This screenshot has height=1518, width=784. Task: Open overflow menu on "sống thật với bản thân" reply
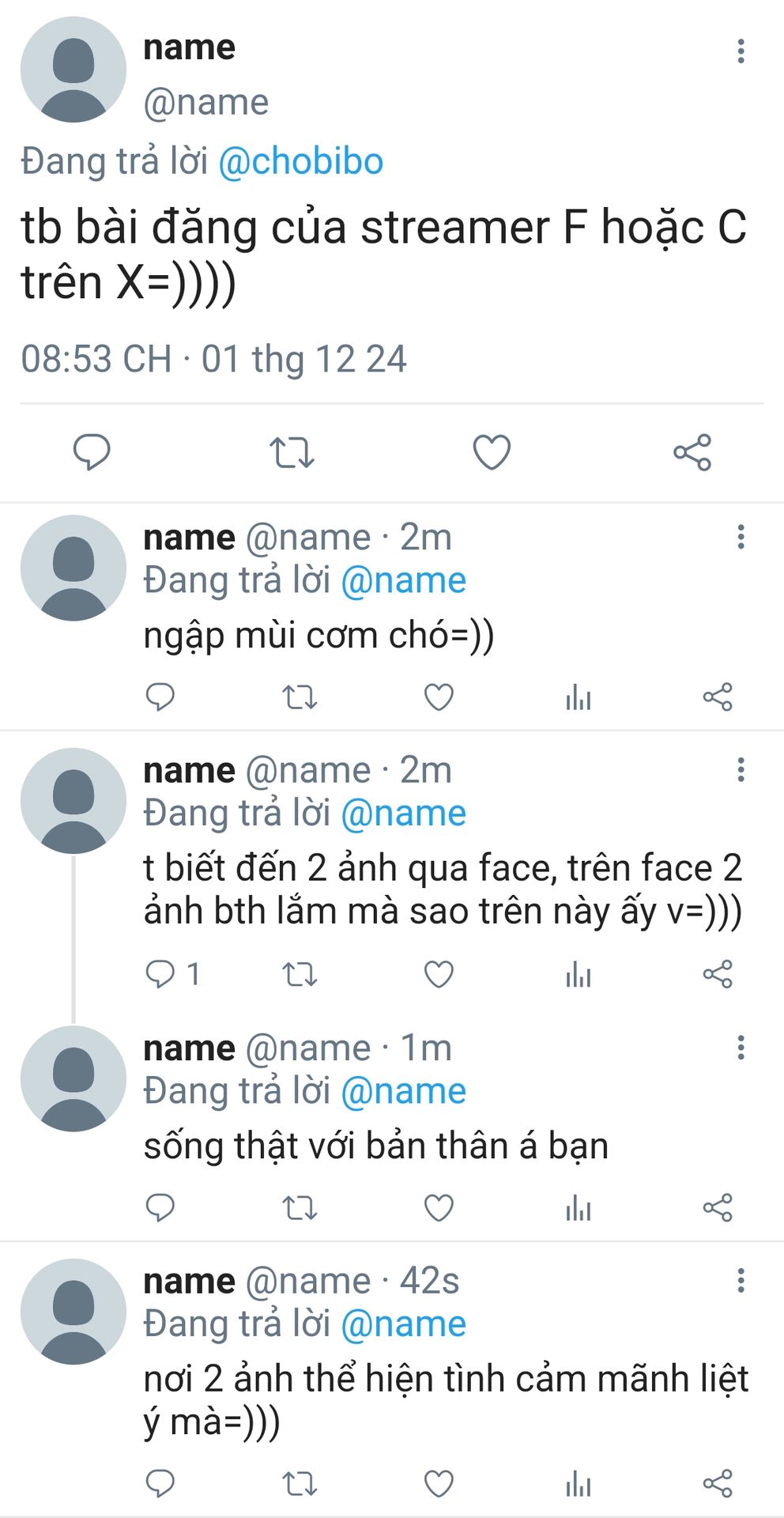coord(741,1048)
